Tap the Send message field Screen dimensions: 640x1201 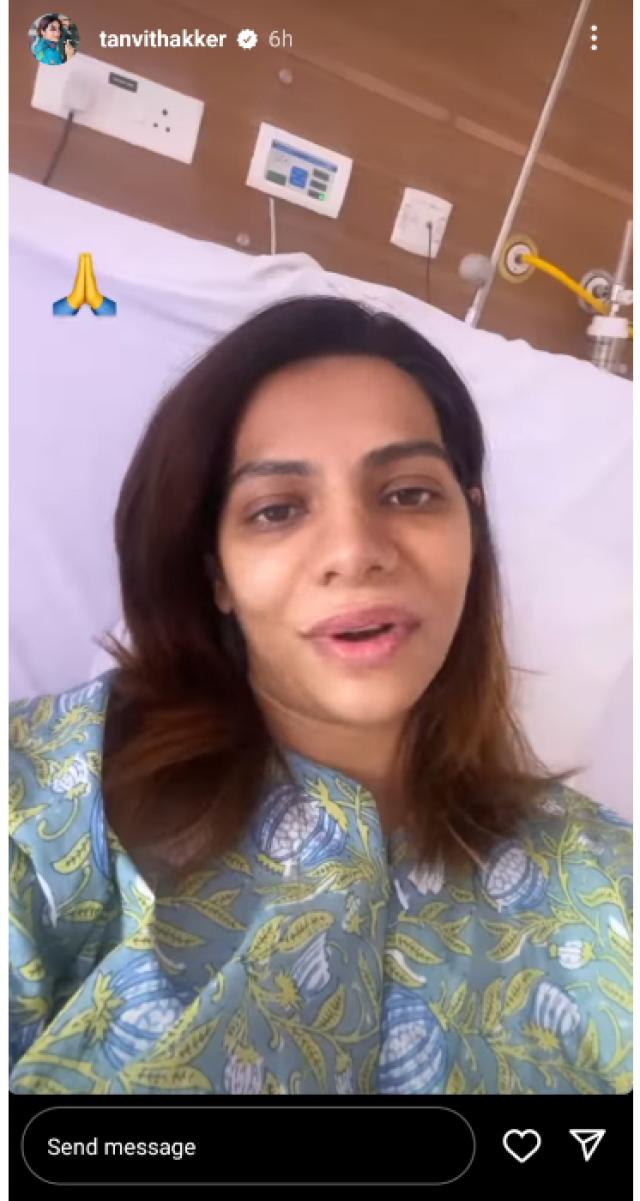point(248,1146)
